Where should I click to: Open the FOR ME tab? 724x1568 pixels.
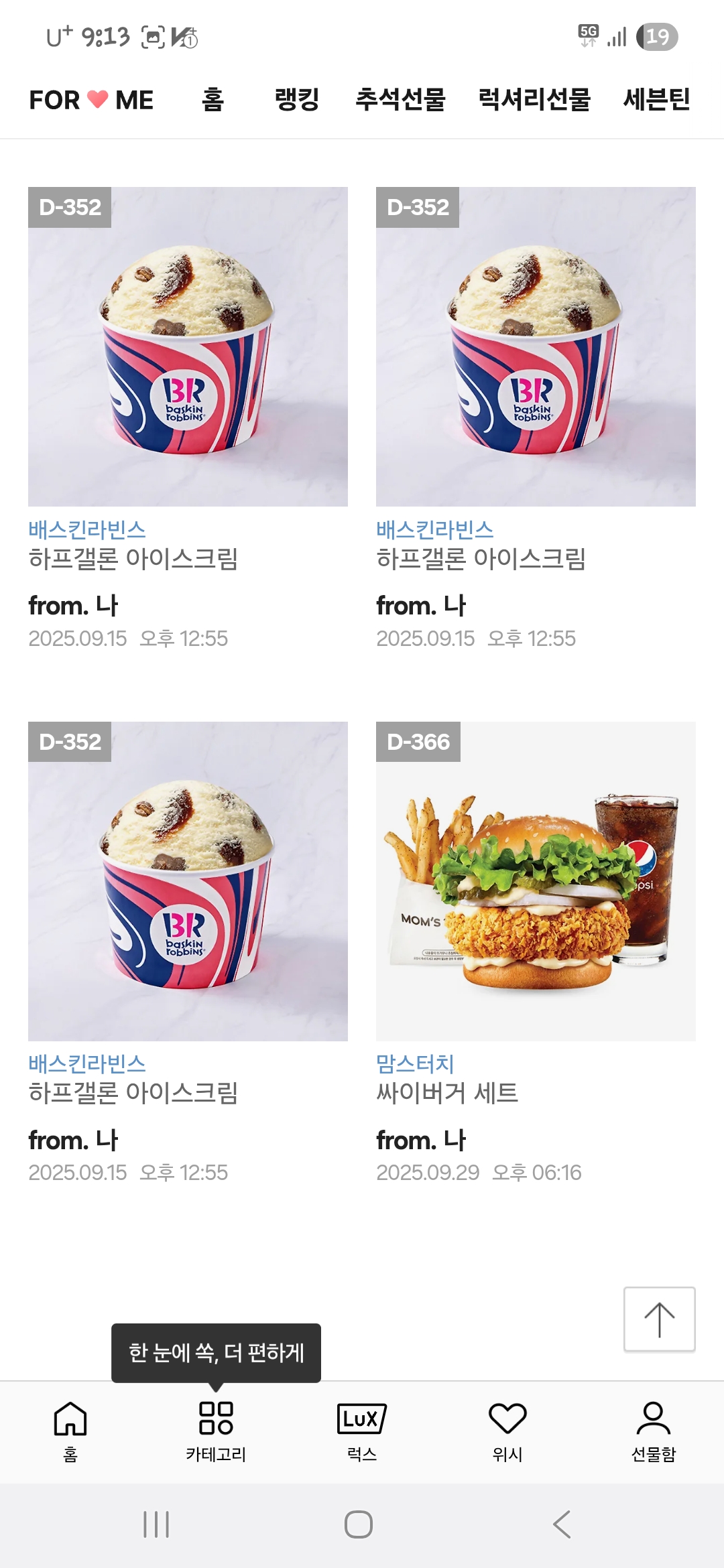[91, 100]
